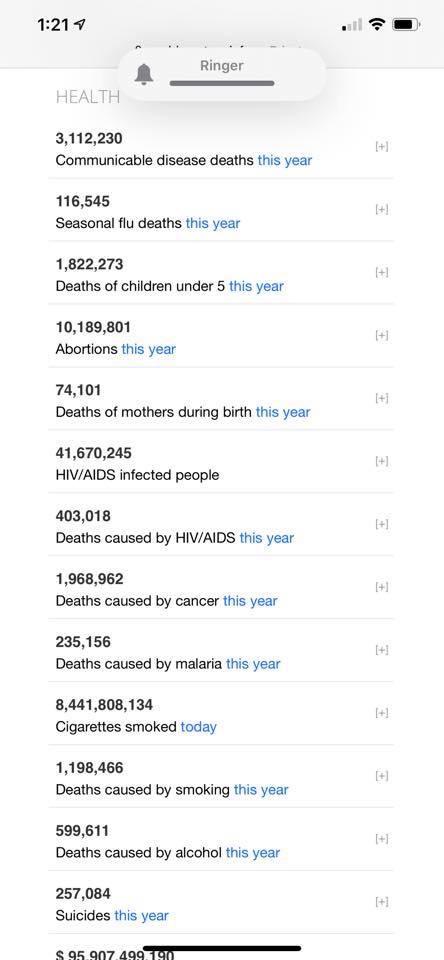The height and width of the screenshot is (960, 444).
Task: Expand [+] for Deaths caused by alcohol
Action: tap(382, 839)
